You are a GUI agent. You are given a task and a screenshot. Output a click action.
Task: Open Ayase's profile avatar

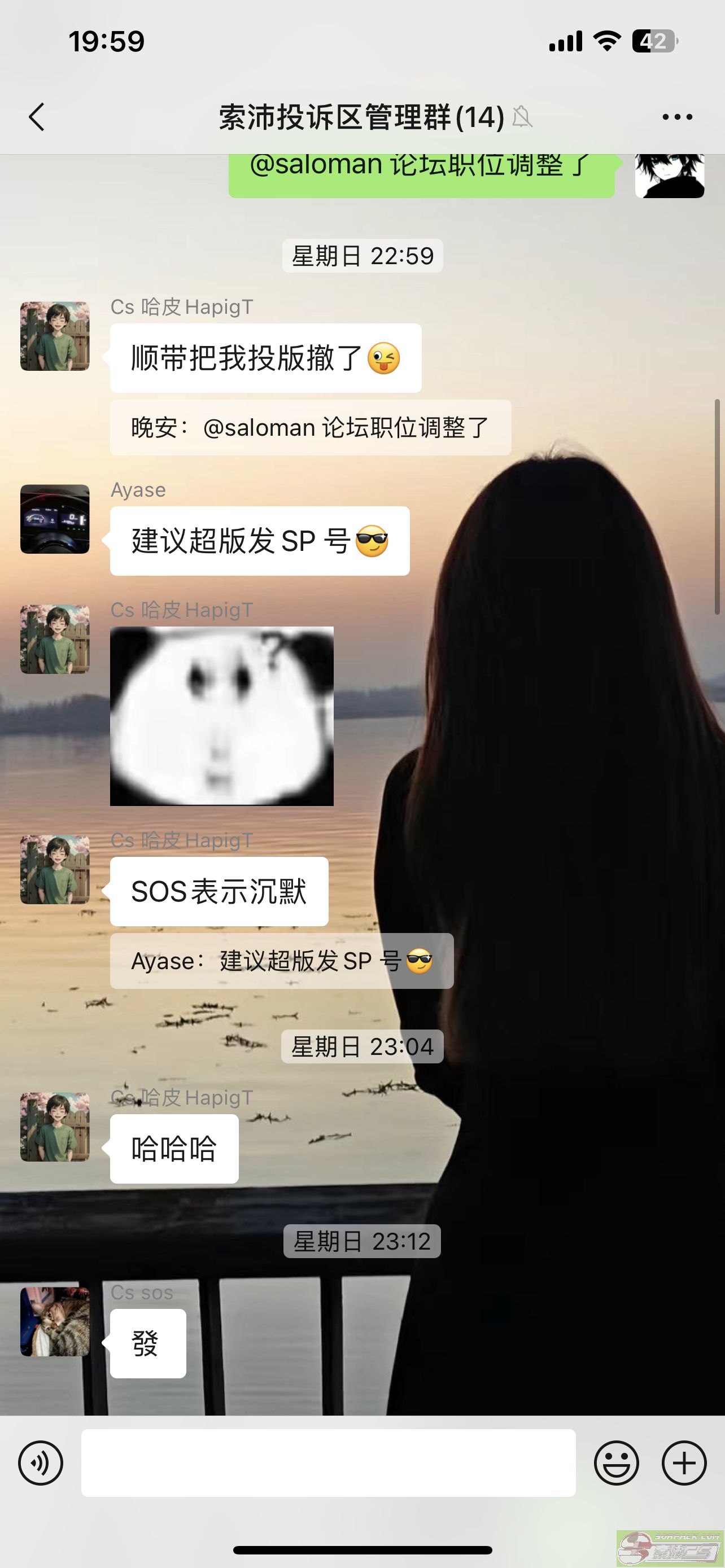point(55,519)
